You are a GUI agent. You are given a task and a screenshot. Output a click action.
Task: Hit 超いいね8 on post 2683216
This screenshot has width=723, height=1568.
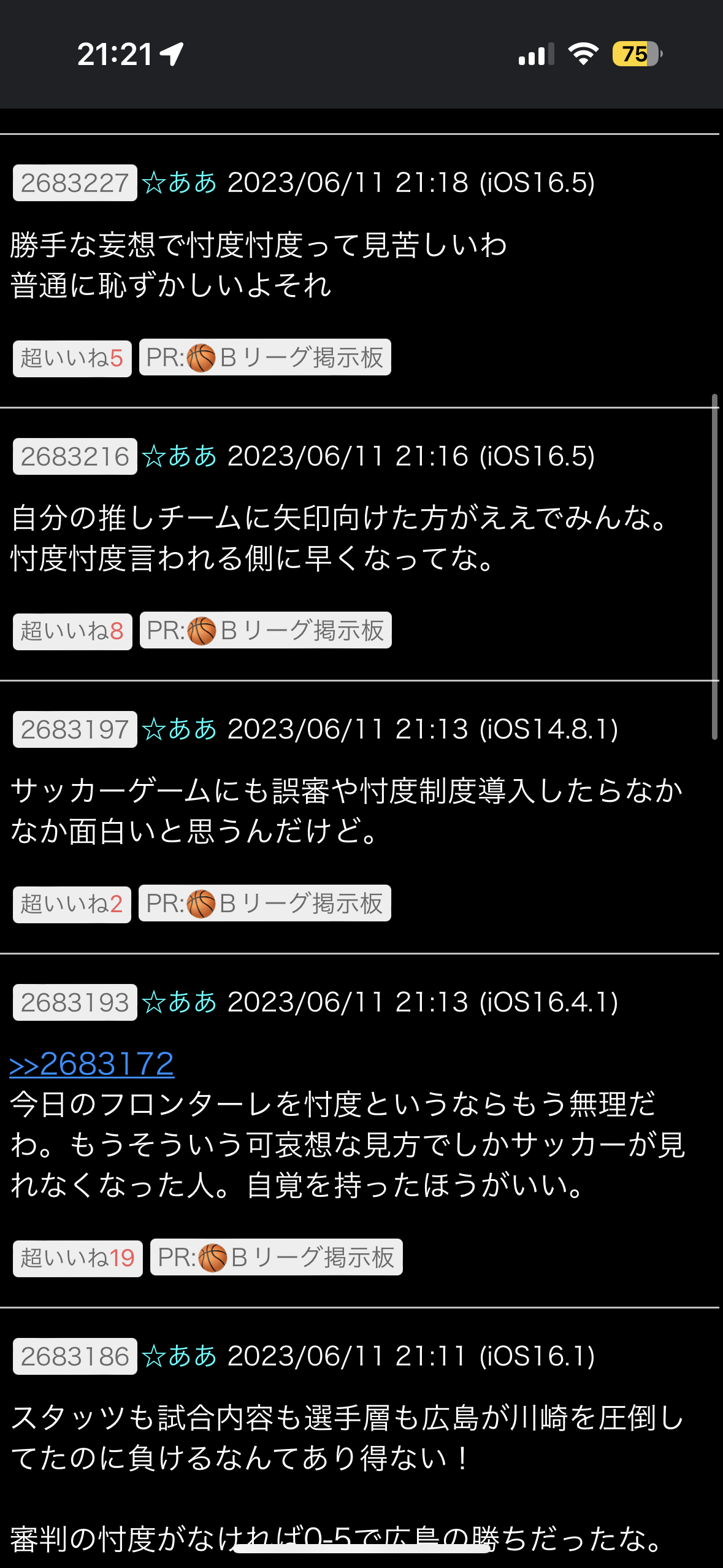point(72,631)
